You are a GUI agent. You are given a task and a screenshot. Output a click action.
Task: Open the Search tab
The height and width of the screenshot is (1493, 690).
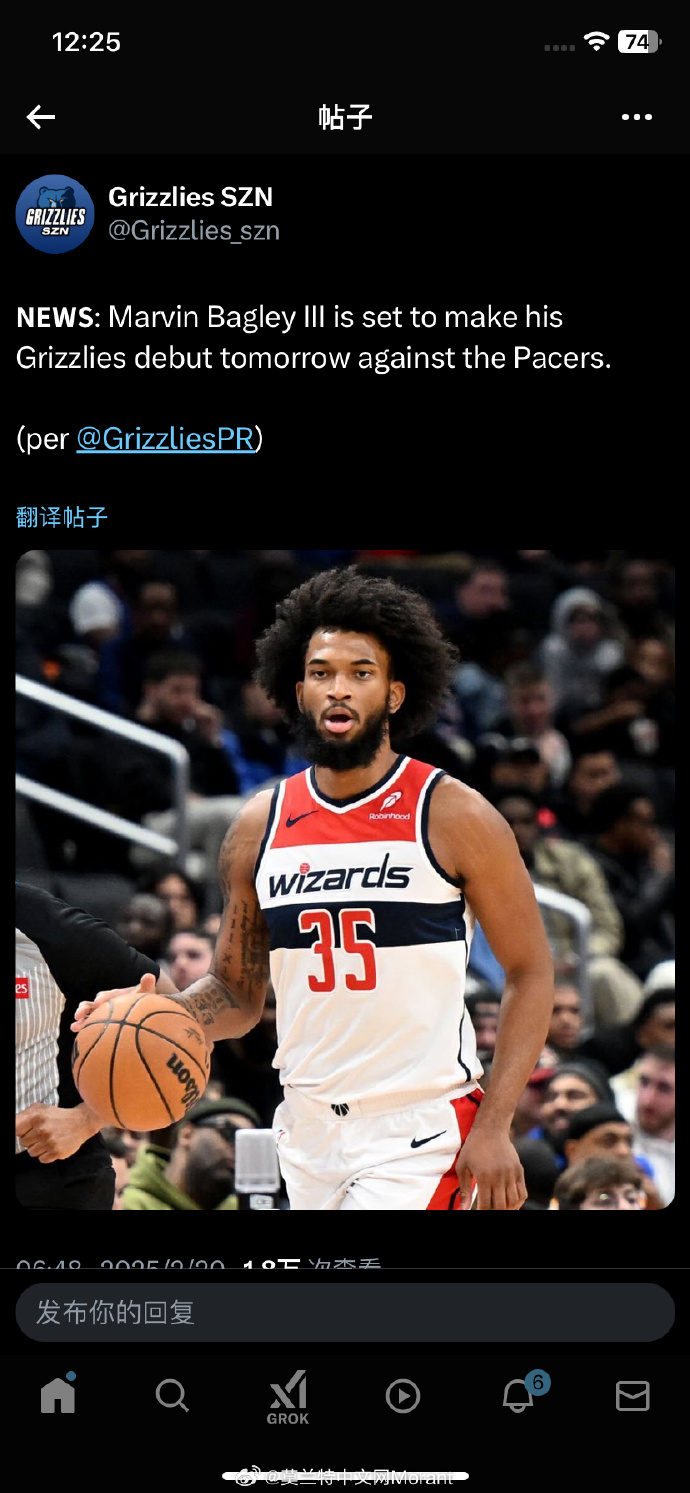click(172, 1395)
